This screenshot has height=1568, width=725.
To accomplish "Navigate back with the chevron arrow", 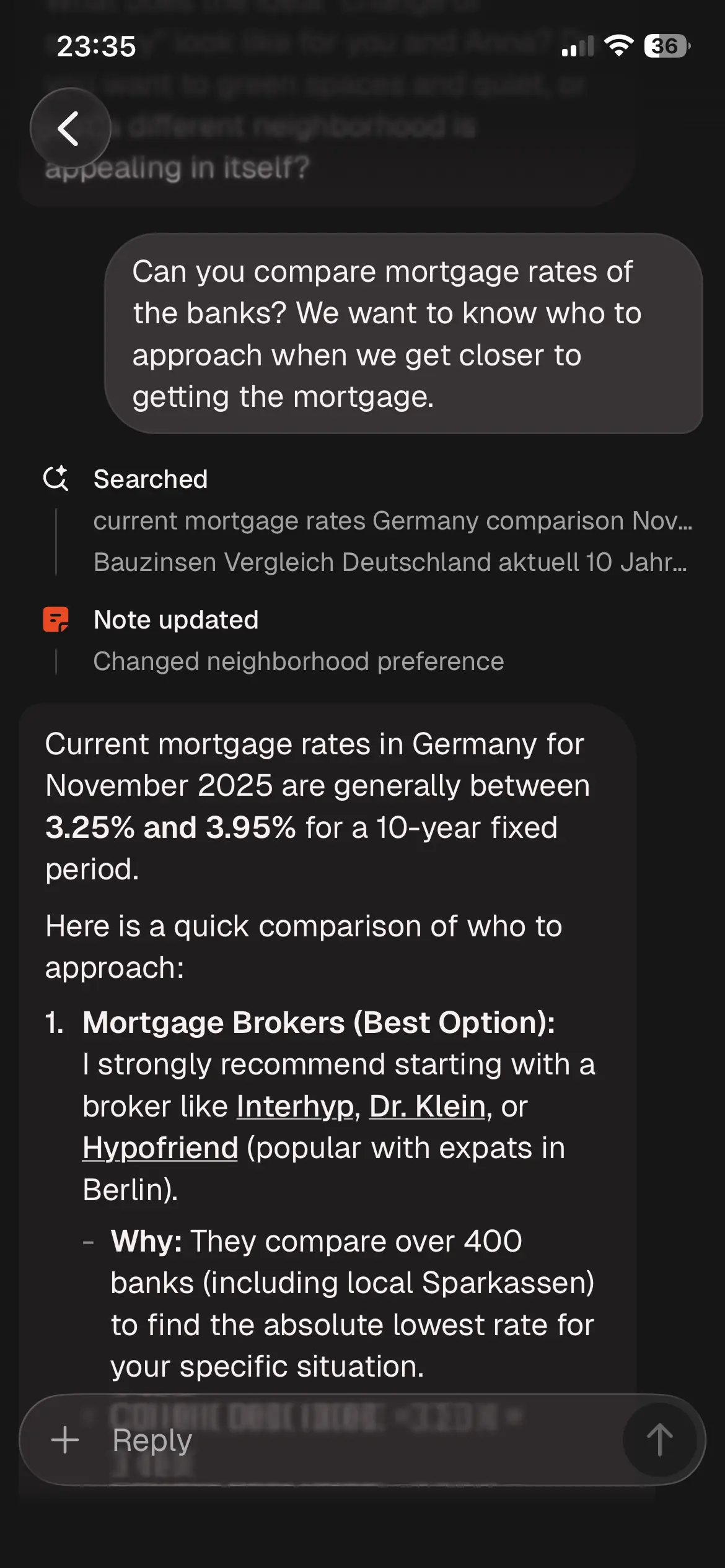I will (70, 128).
